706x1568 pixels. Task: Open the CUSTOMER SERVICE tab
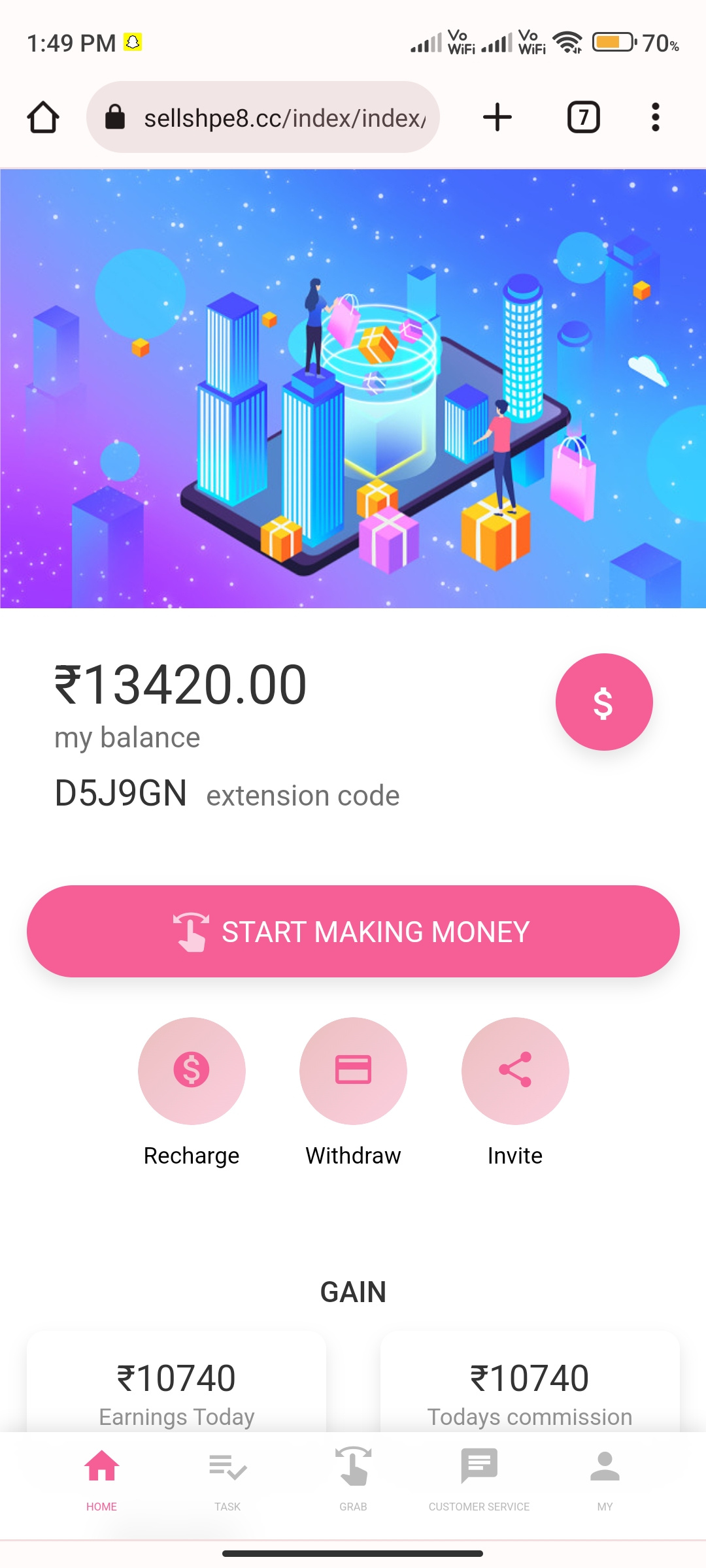479,1479
